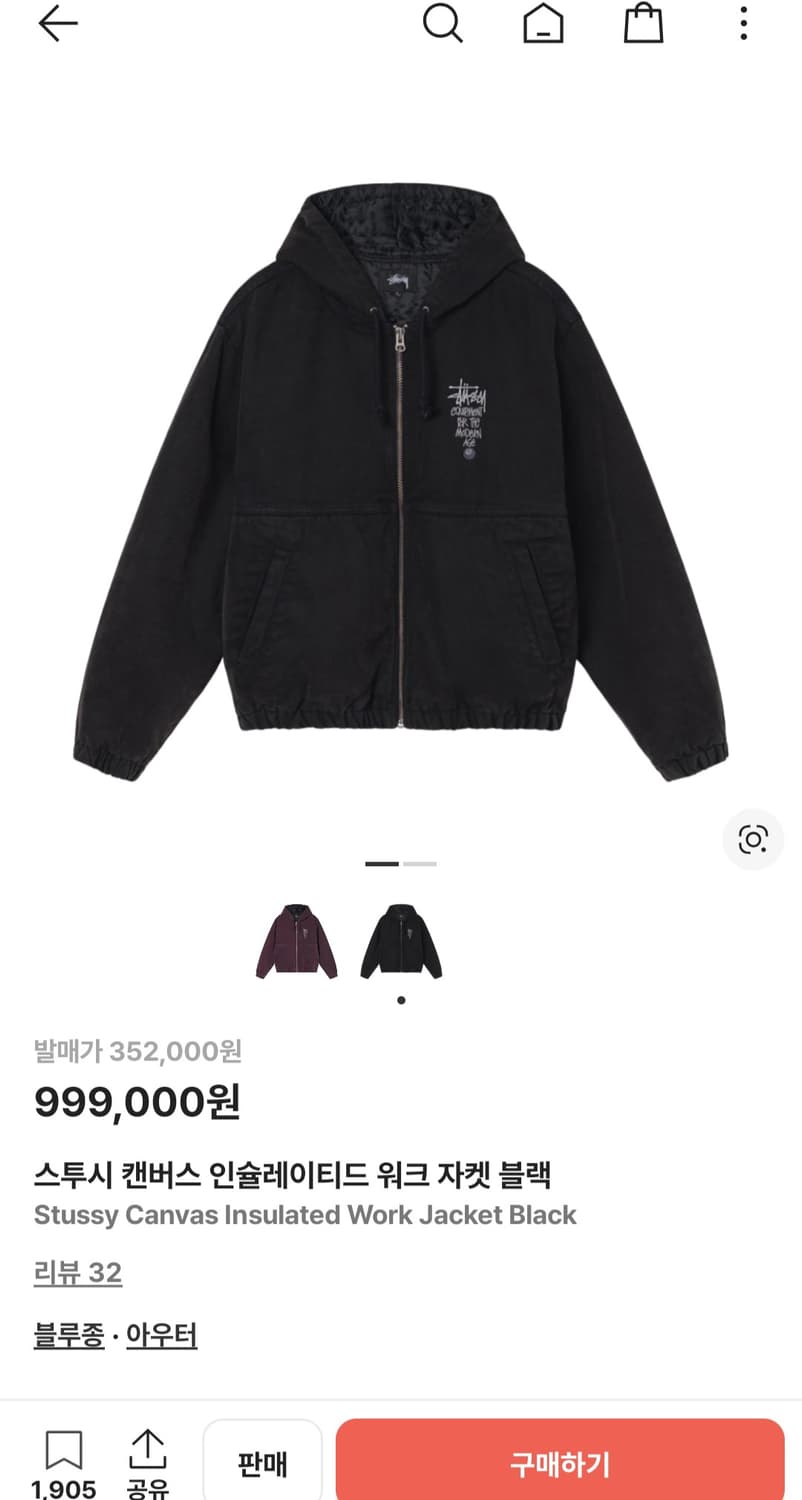Go to the home screen

pyautogui.click(x=543, y=25)
